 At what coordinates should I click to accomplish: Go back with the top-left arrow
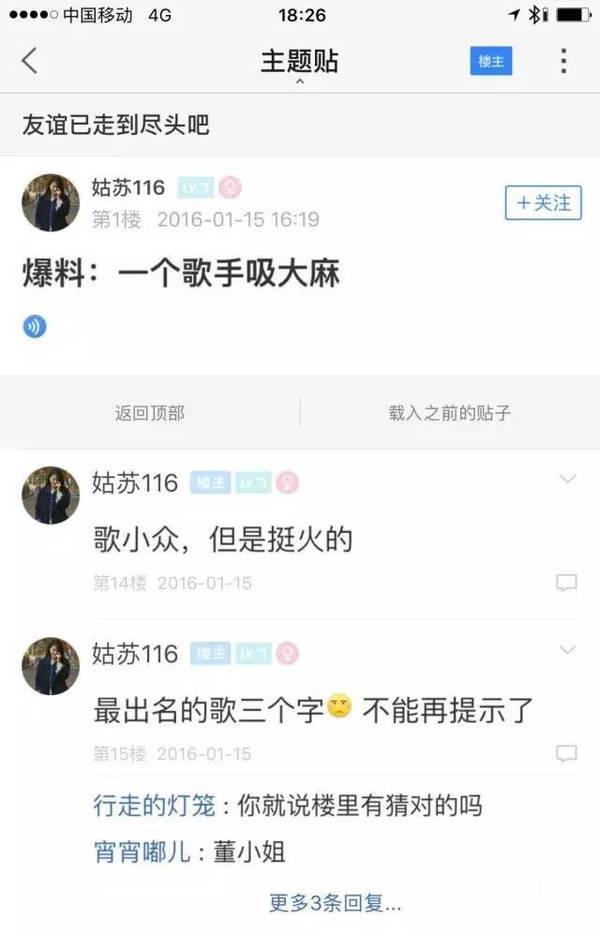29,61
